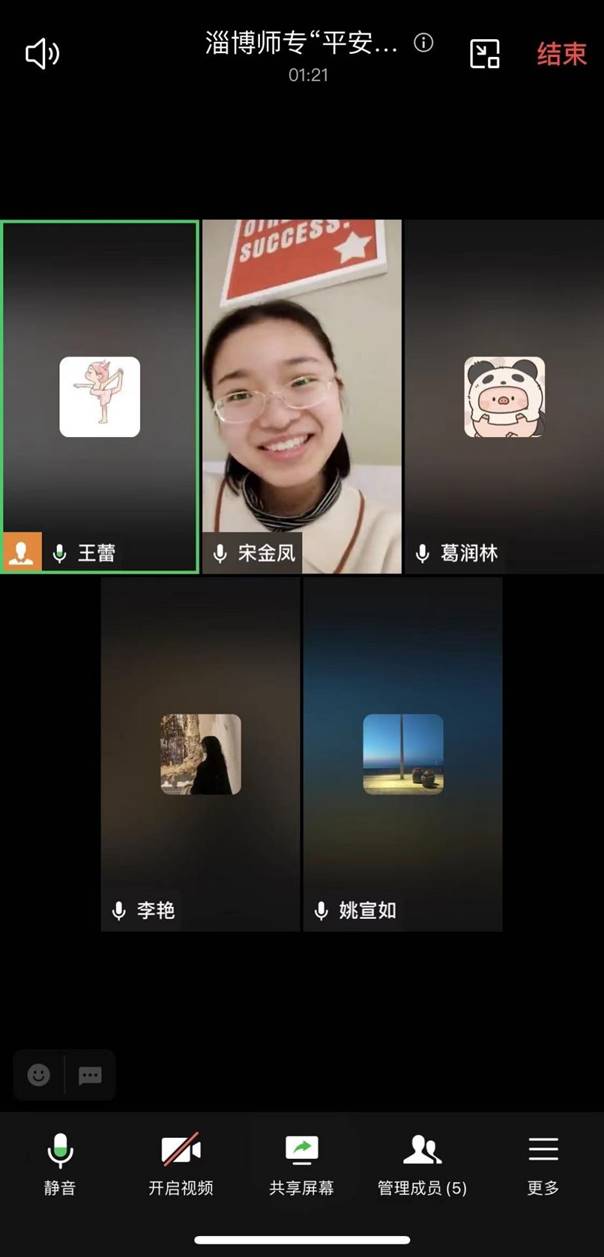Select 宋金凤's video tile
The width and height of the screenshot is (604, 1257).
click(x=302, y=397)
